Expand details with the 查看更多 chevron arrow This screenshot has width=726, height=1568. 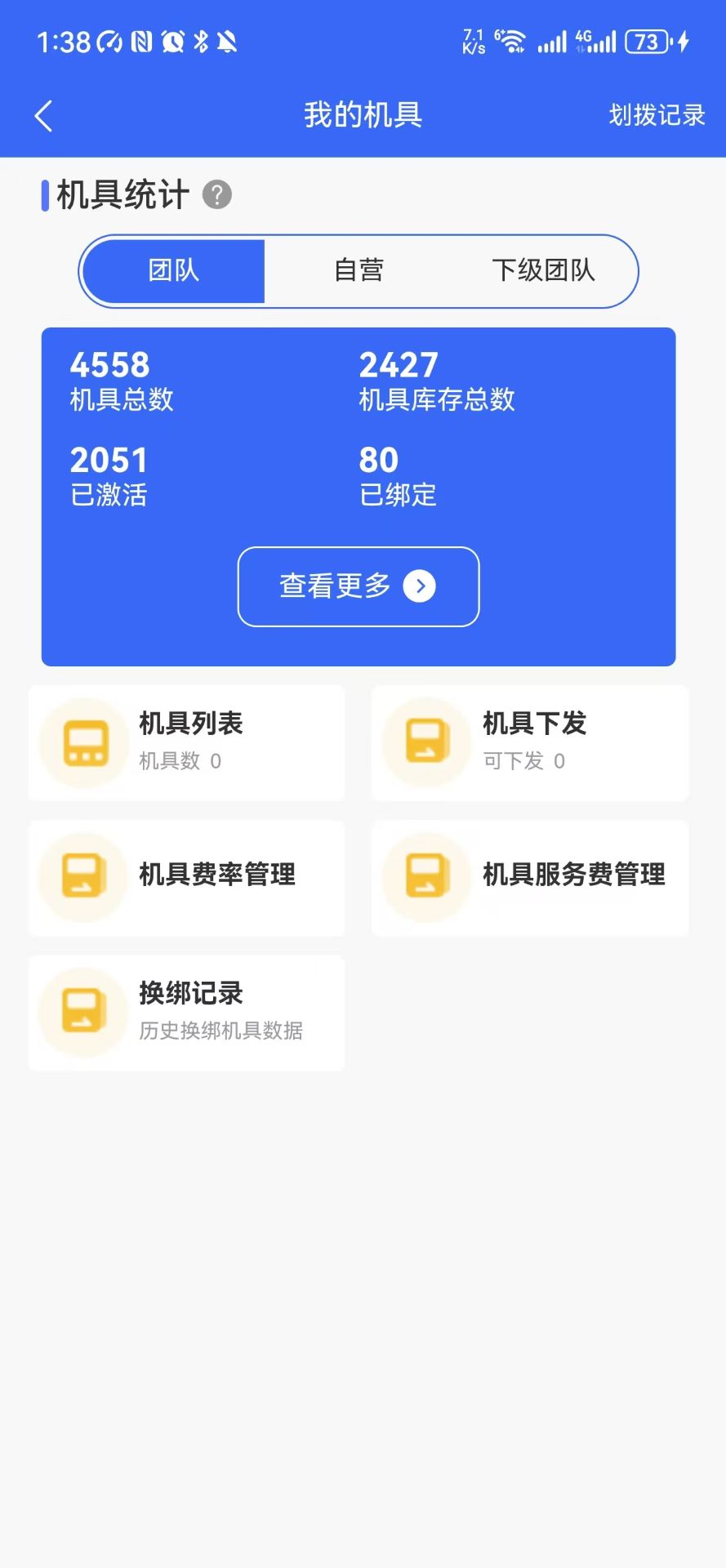pyautogui.click(x=420, y=586)
